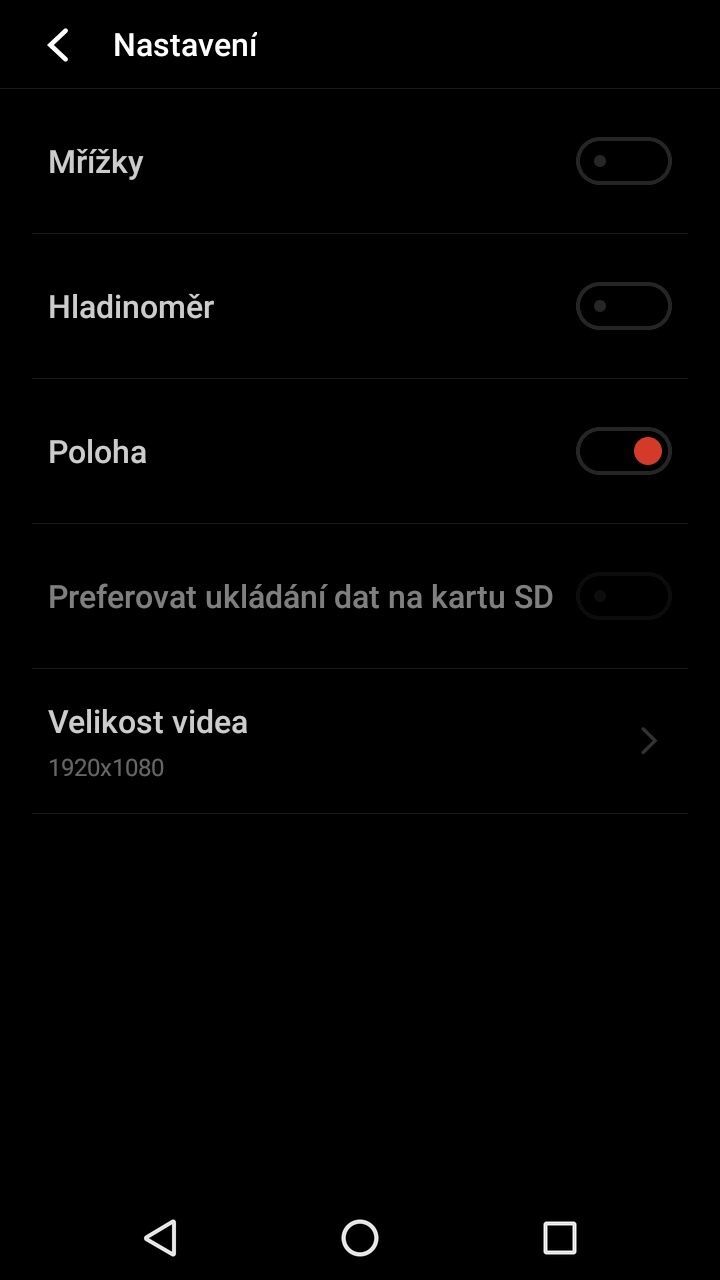Image resolution: width=720 pixels, height=1280 pixels.
Task: Click the Poloha label
Action: click(97, 451)
